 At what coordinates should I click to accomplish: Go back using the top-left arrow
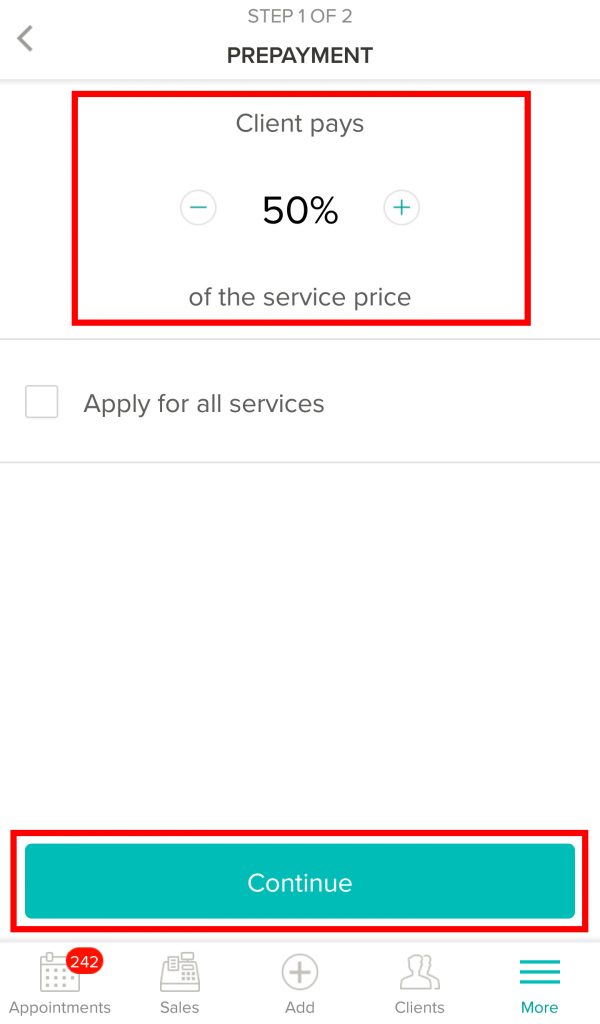click(x=25, y=39)
